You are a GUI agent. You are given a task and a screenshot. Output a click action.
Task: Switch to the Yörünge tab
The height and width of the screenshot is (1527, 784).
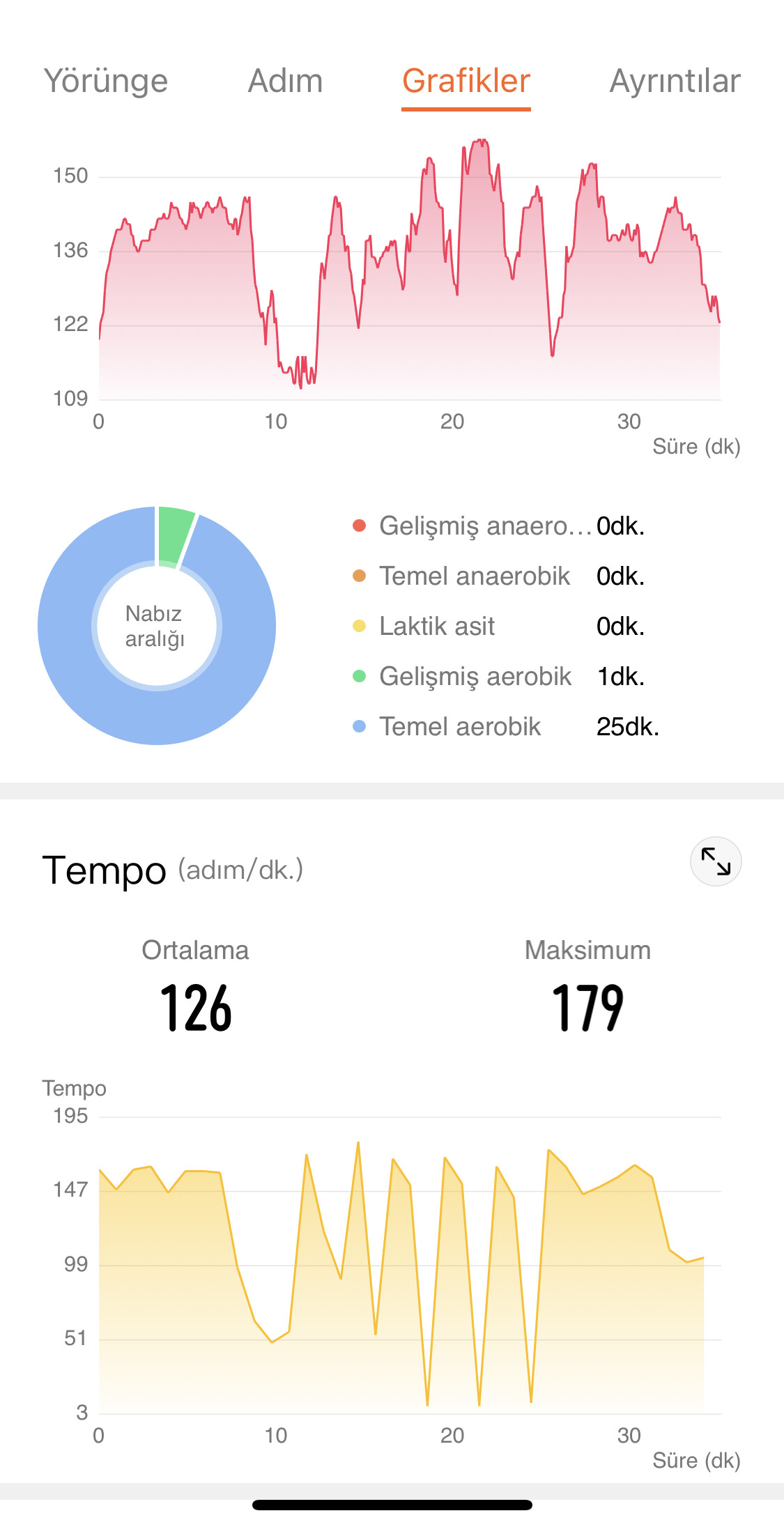(x=106, y=82)
